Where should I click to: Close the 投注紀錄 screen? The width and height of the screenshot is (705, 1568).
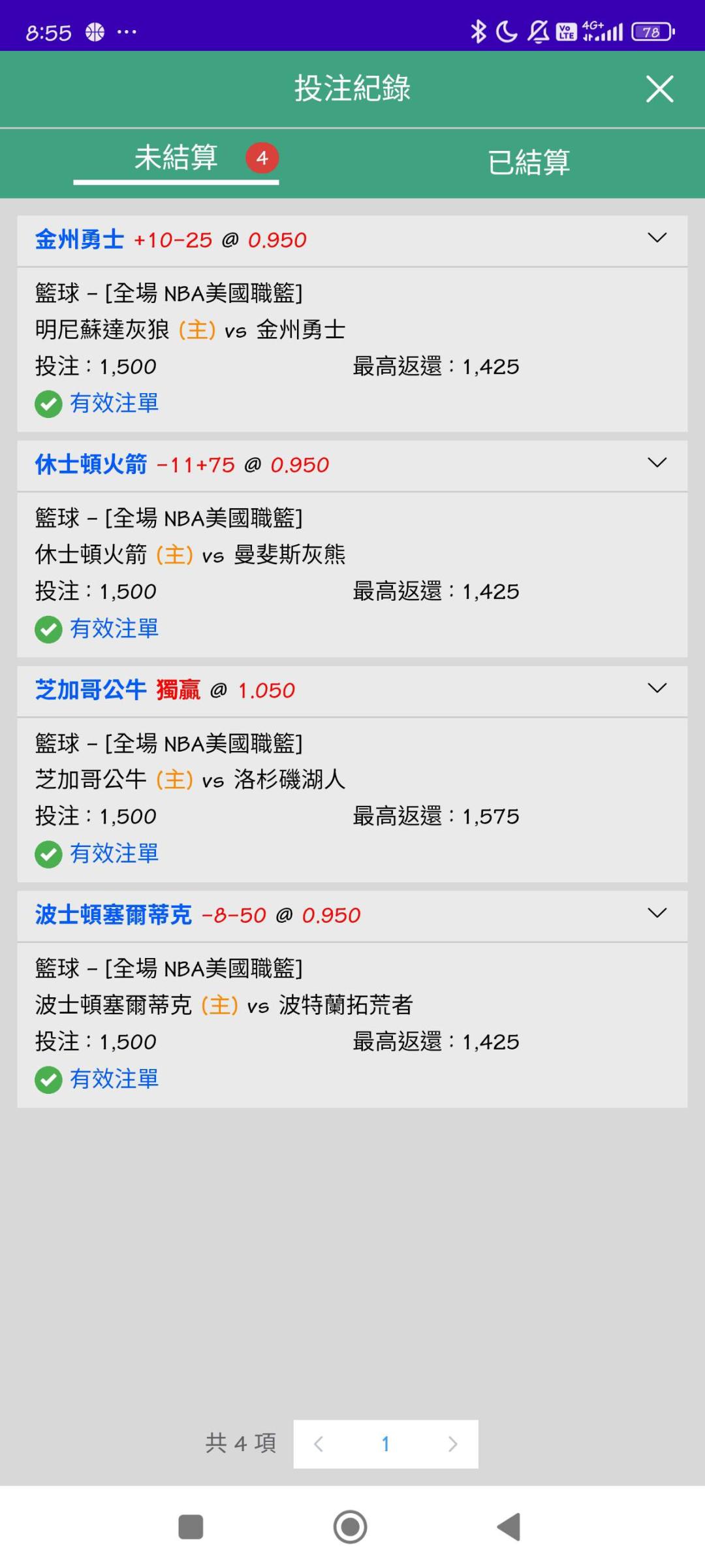click(659, 89)
